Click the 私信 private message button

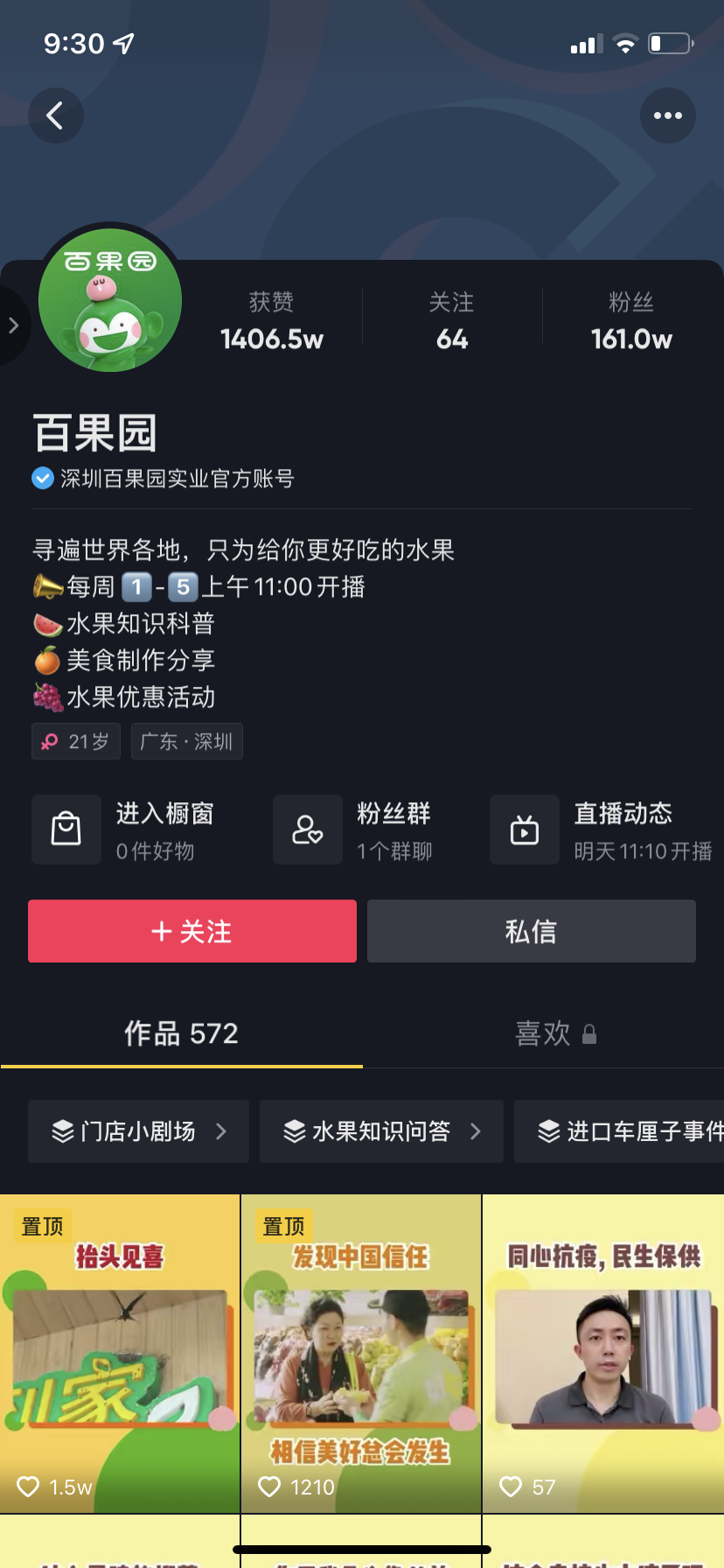[531, 931]
